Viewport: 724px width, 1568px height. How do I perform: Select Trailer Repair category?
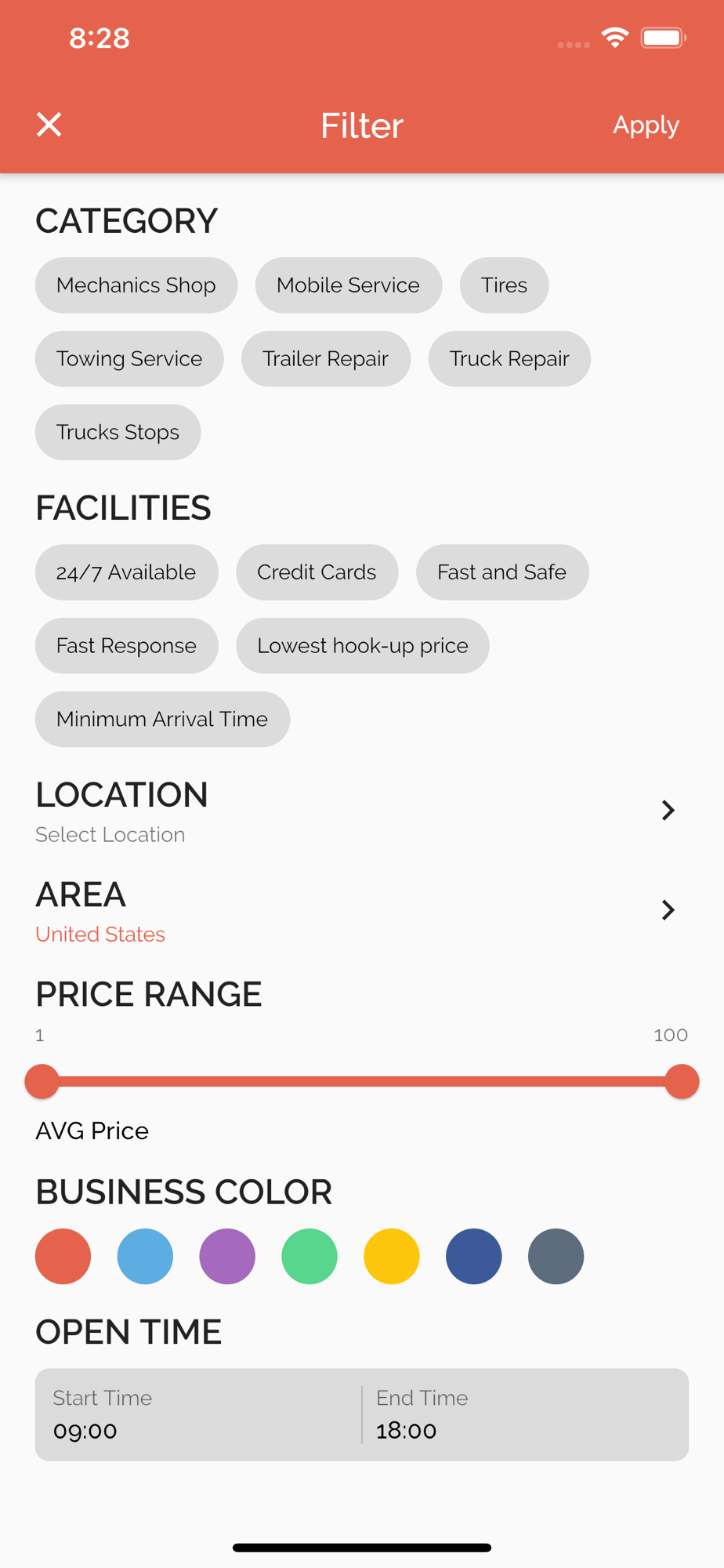[325, 359]
